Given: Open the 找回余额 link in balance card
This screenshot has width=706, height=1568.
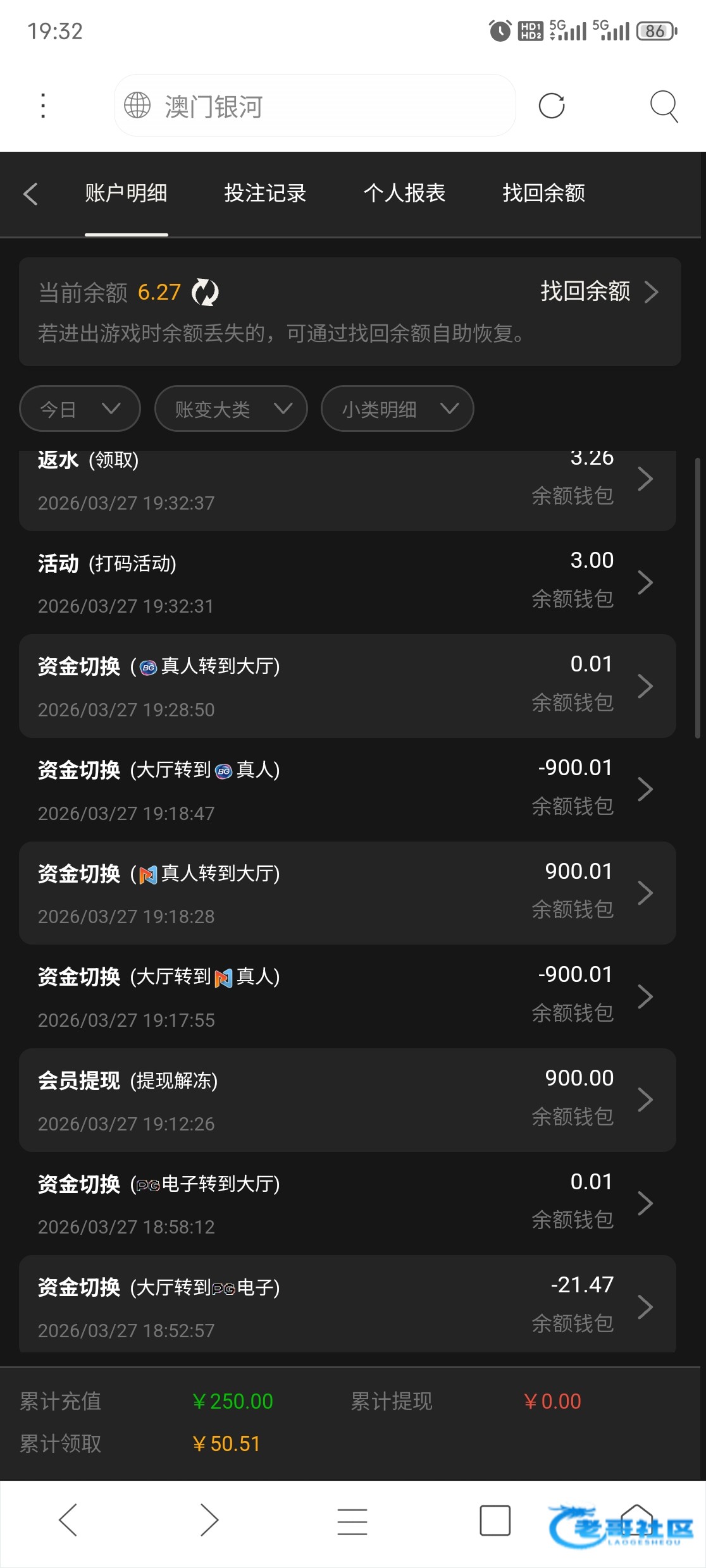Looking at the screenshot, I should tap(599, 291).
